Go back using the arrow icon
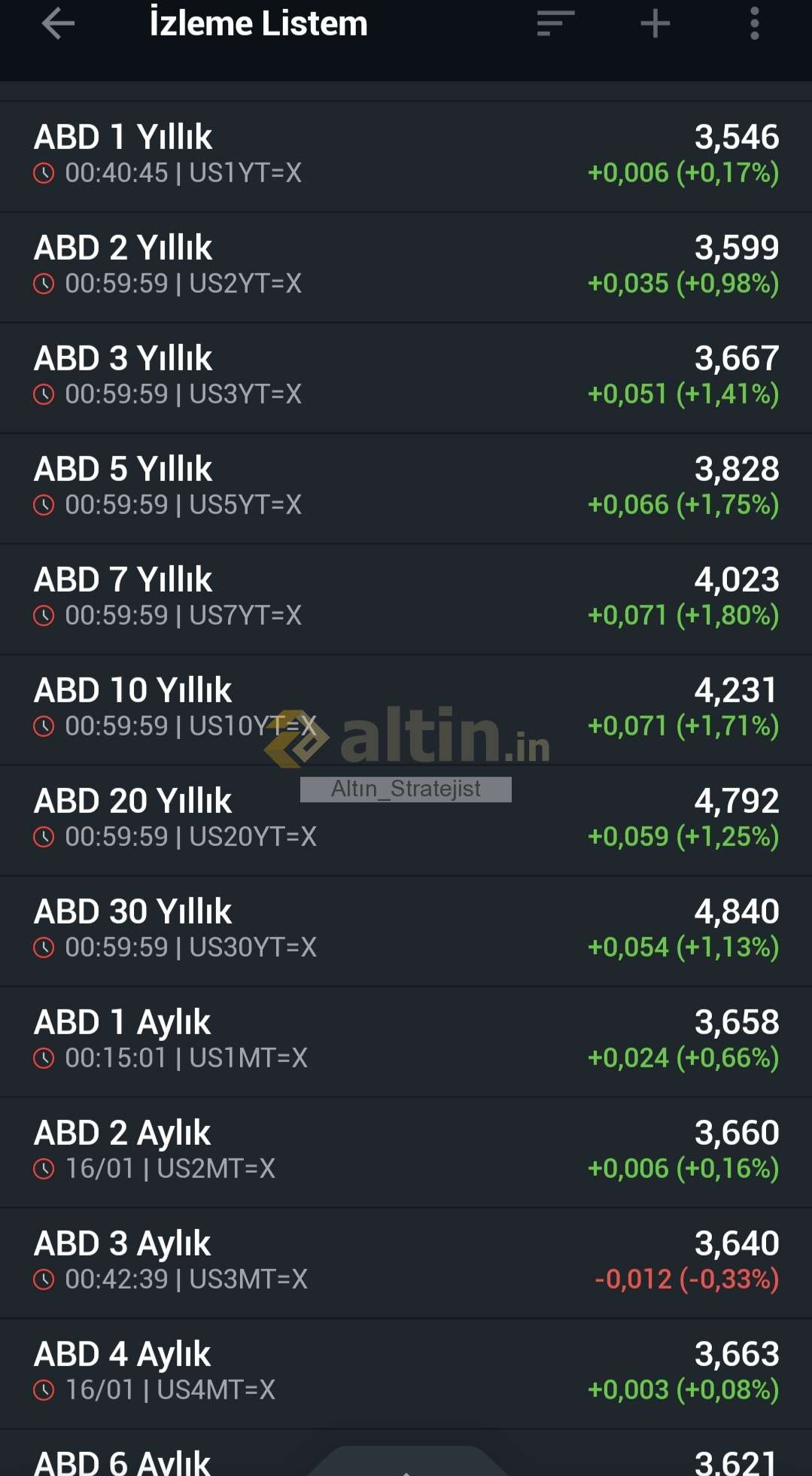Viewport: 812px width, 1476px height. pos(58,24)
